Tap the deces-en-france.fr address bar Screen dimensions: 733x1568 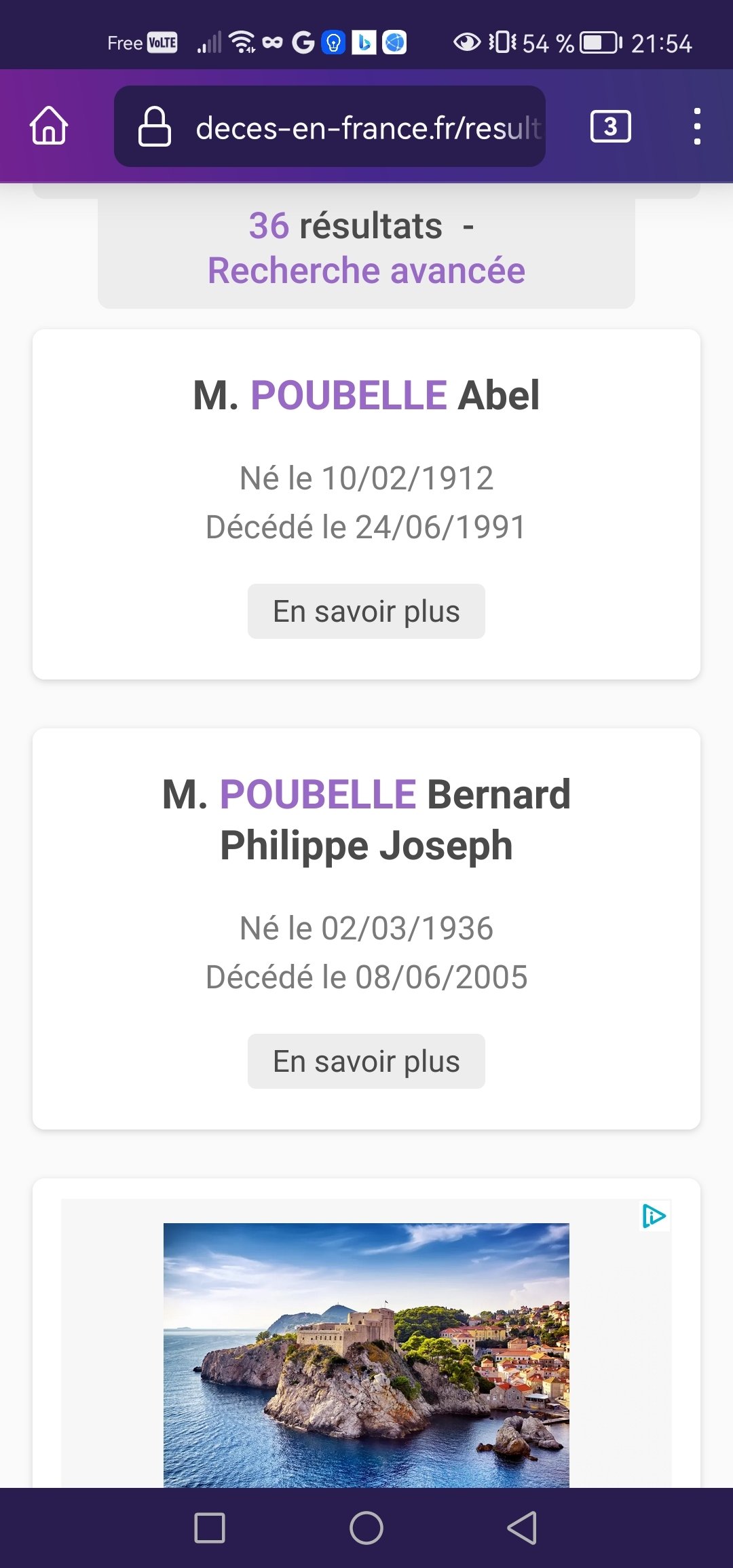click(x=330, y=126)
